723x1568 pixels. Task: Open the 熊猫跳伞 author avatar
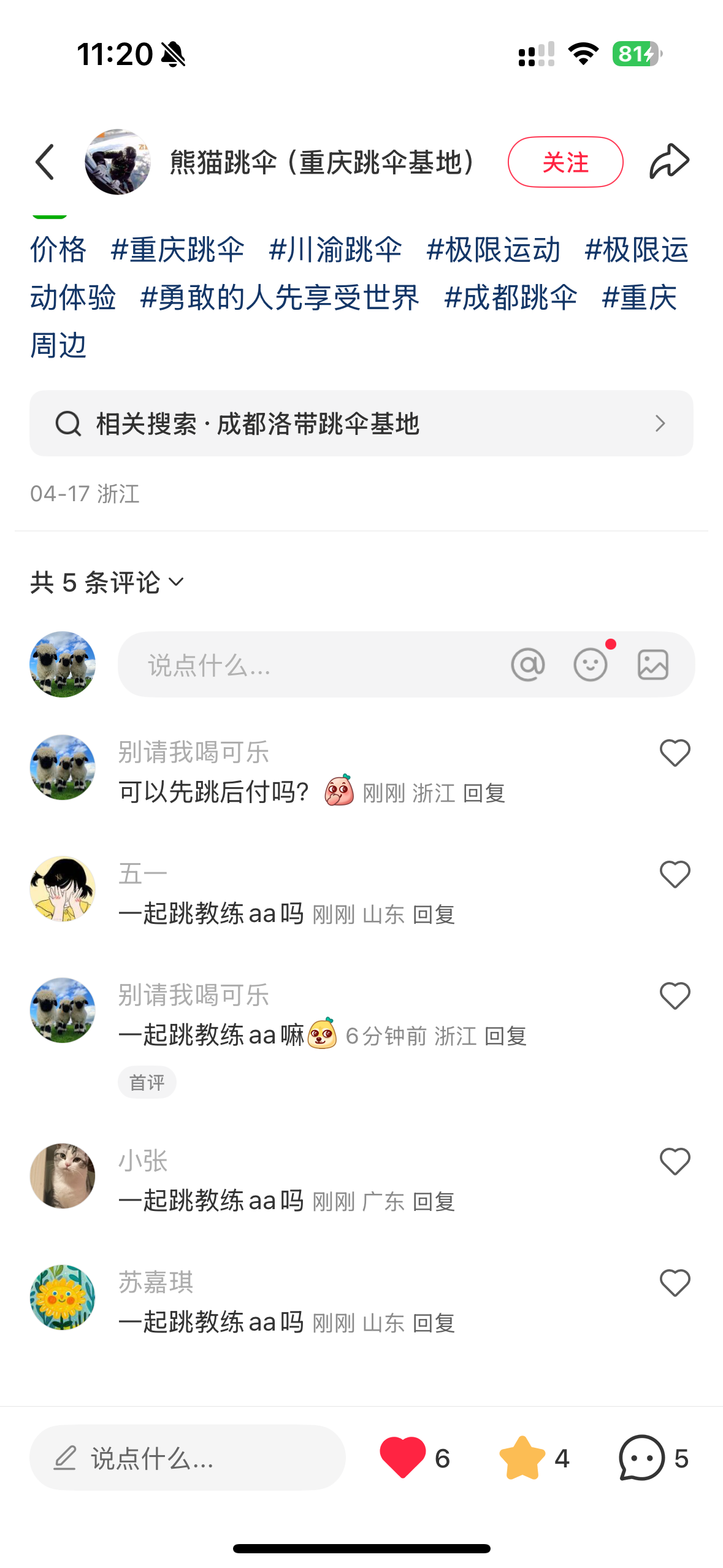coord(118,162)
